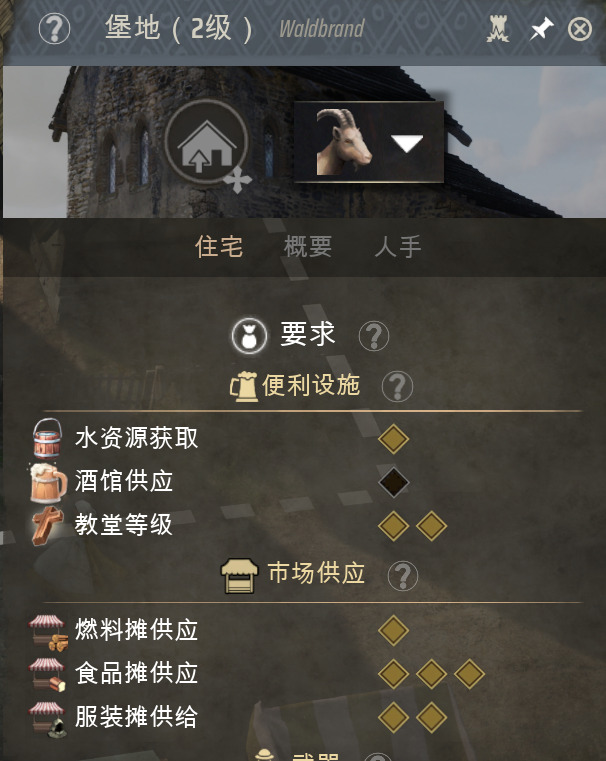This screenshot has height=761, width=606.
Task: Open help next to 市场供应
Action: 402,575
